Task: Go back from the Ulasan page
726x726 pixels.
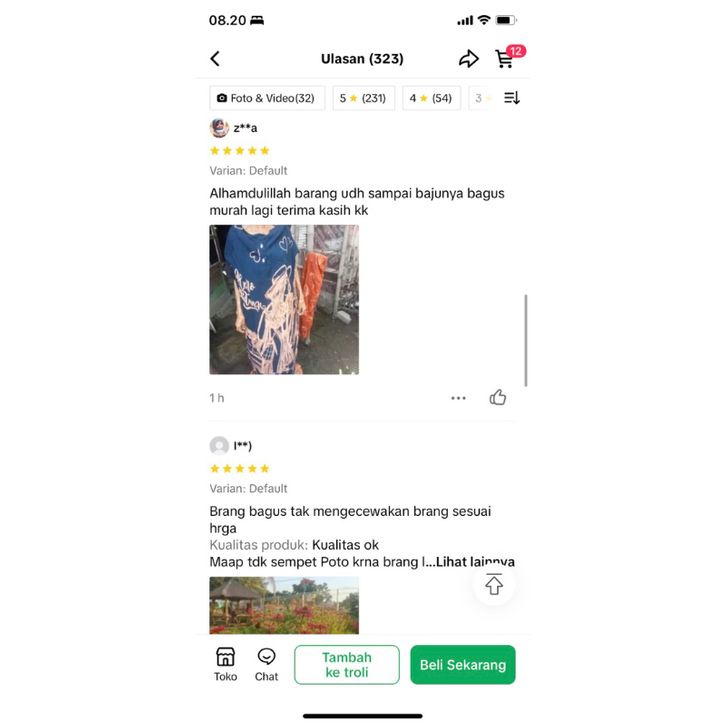Action: [215, 59]
